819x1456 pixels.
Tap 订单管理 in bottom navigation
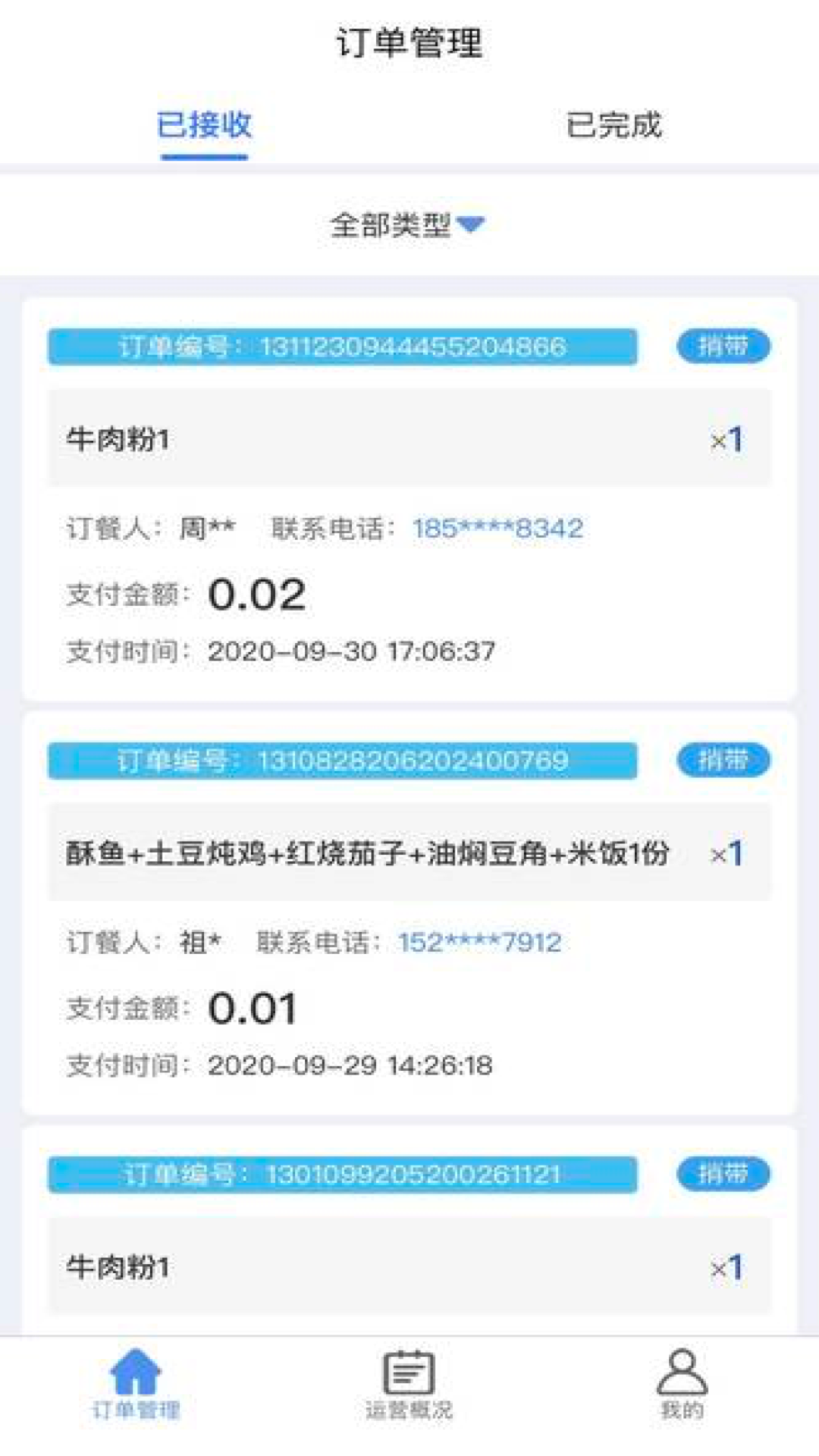coord(136,1385)
